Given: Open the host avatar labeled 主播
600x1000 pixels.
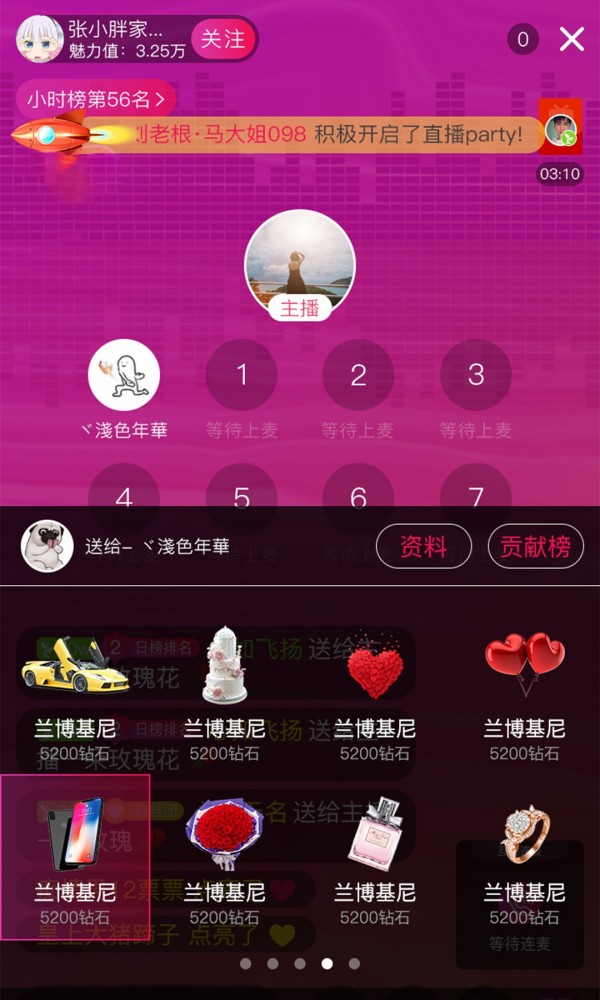Looking at the screenshot, I should point(300,264).
